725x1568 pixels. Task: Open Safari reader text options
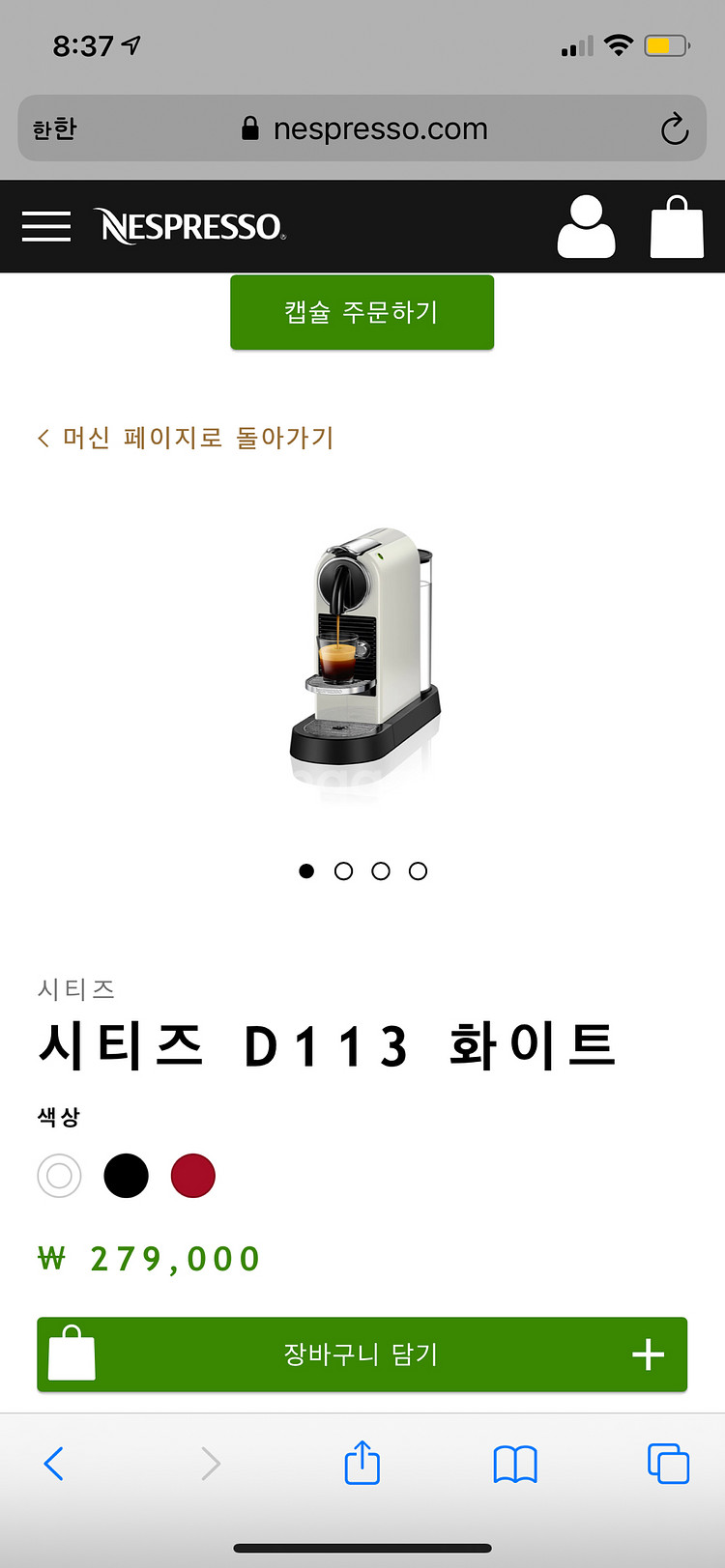pyautogui.click(x=54, y=128)
